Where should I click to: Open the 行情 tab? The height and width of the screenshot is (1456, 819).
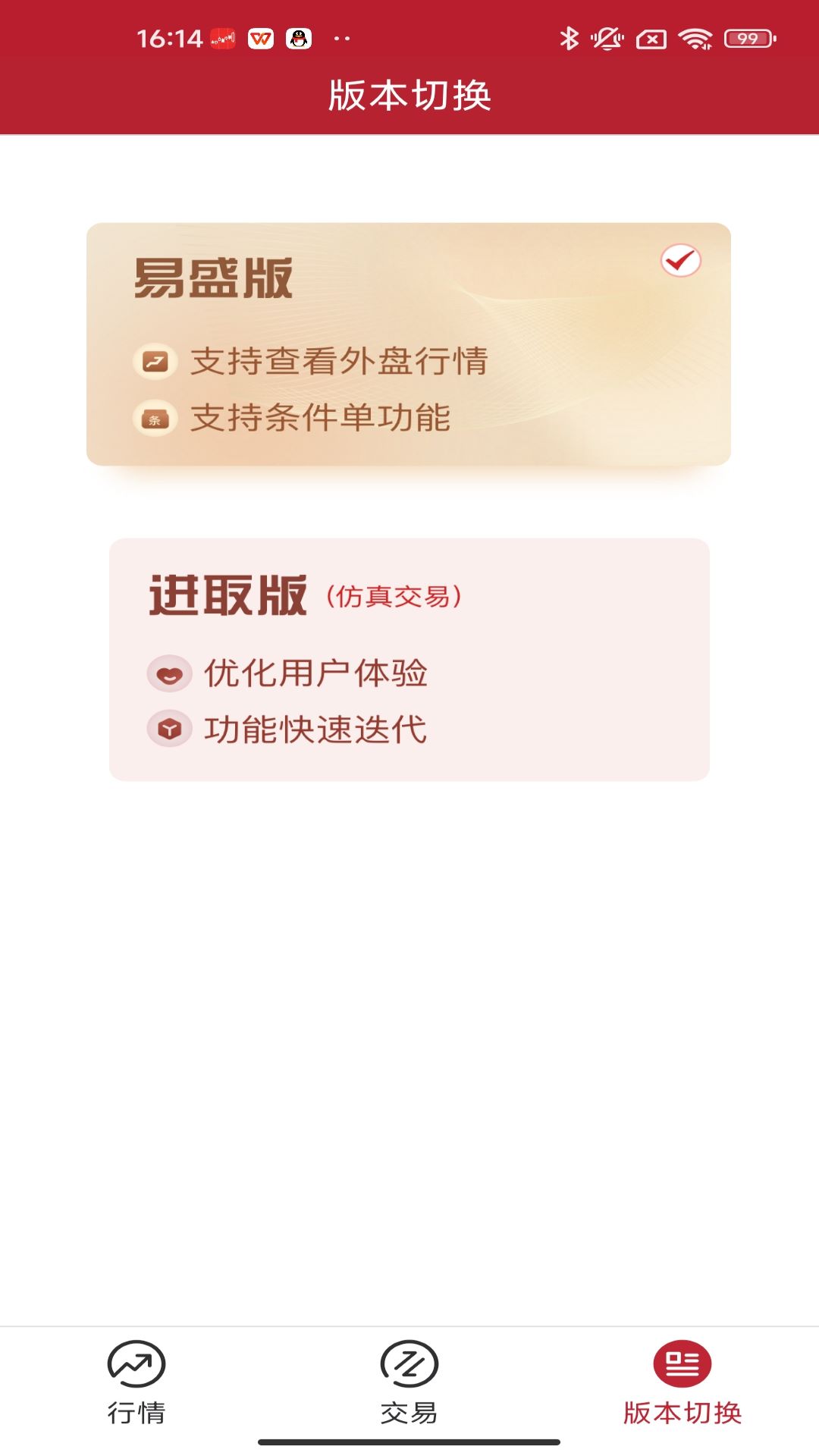pos(136,1382)
